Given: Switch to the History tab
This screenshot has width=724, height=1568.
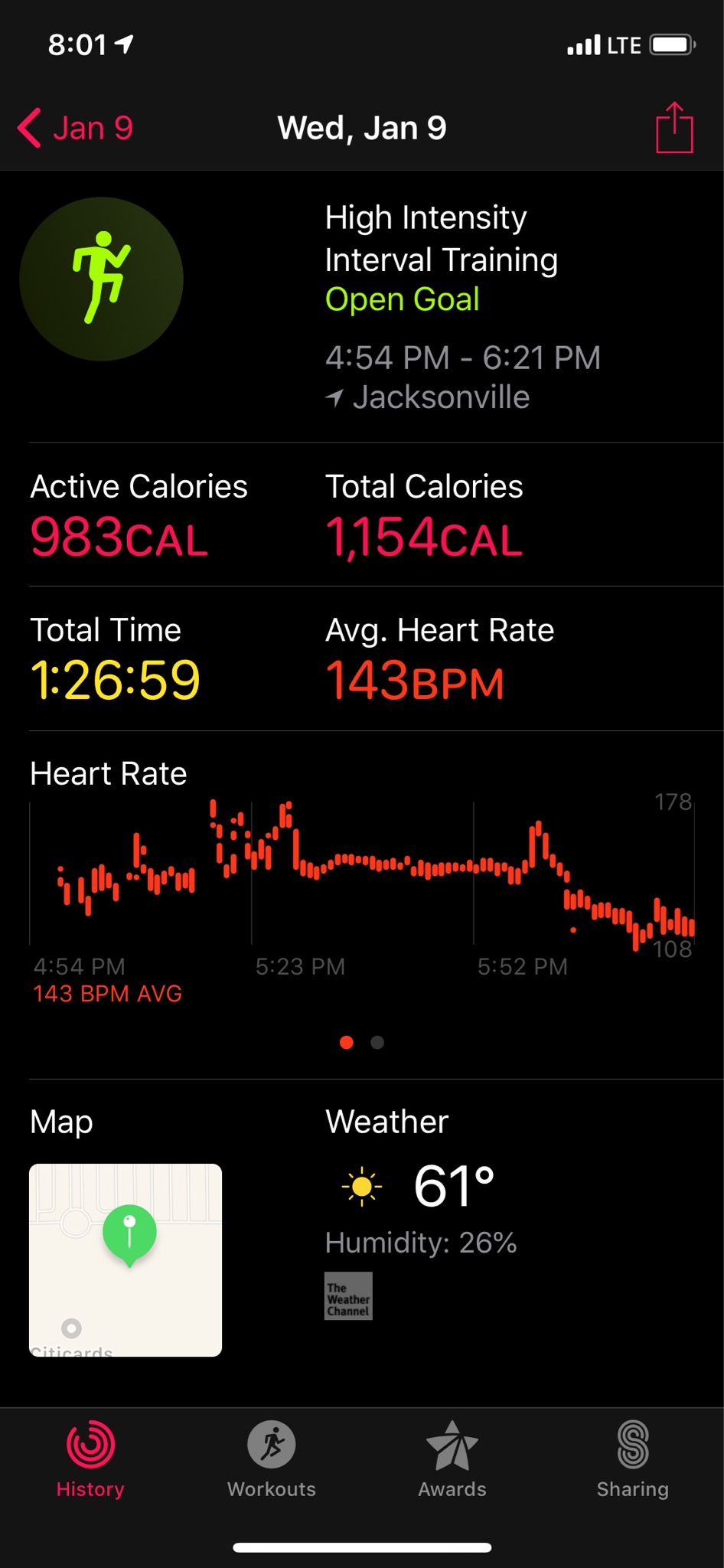Looking at the screenshot, I should point(90,1459).
